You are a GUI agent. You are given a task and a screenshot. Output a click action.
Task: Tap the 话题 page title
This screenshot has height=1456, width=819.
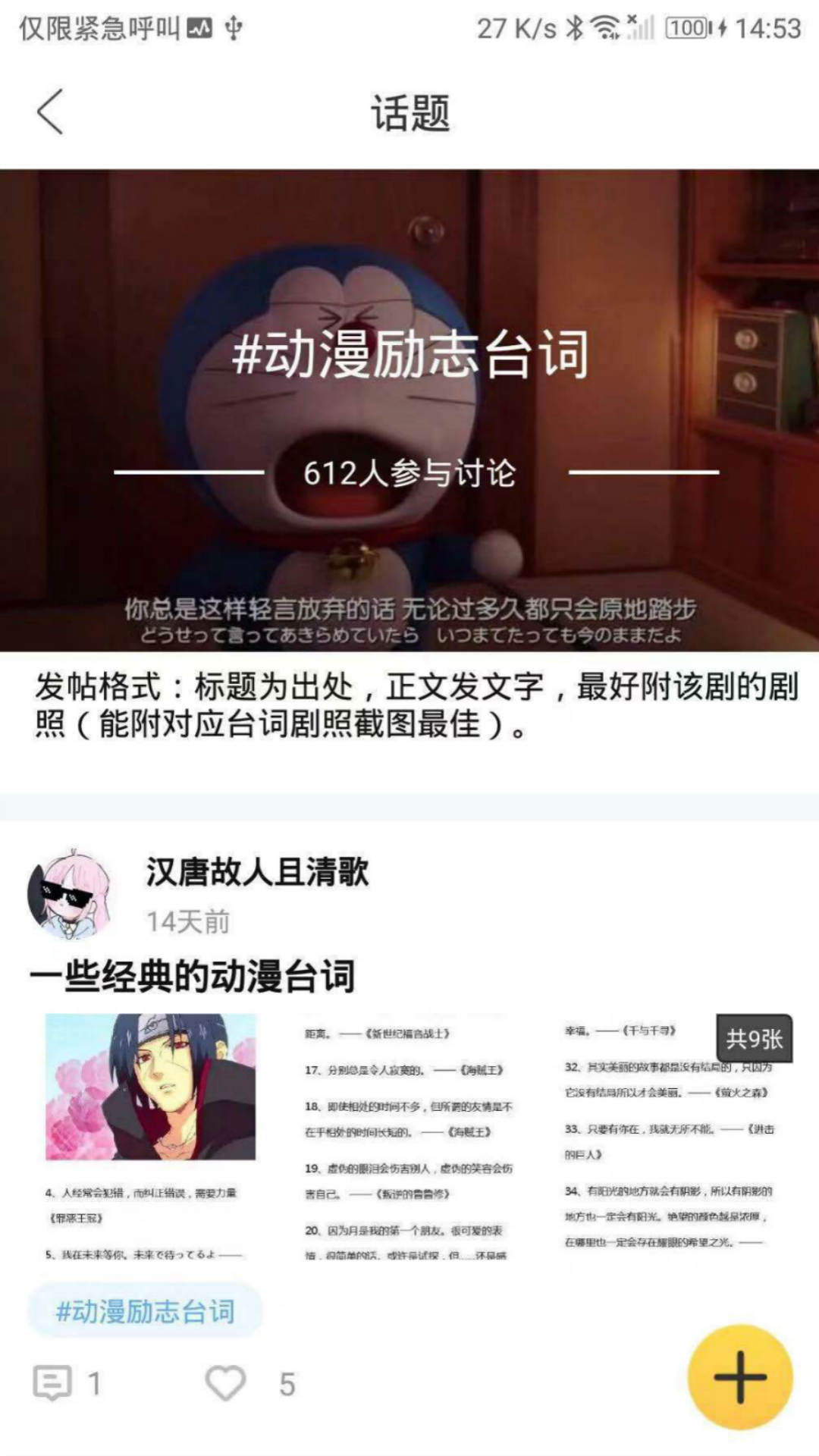click(x=409, y=110)
